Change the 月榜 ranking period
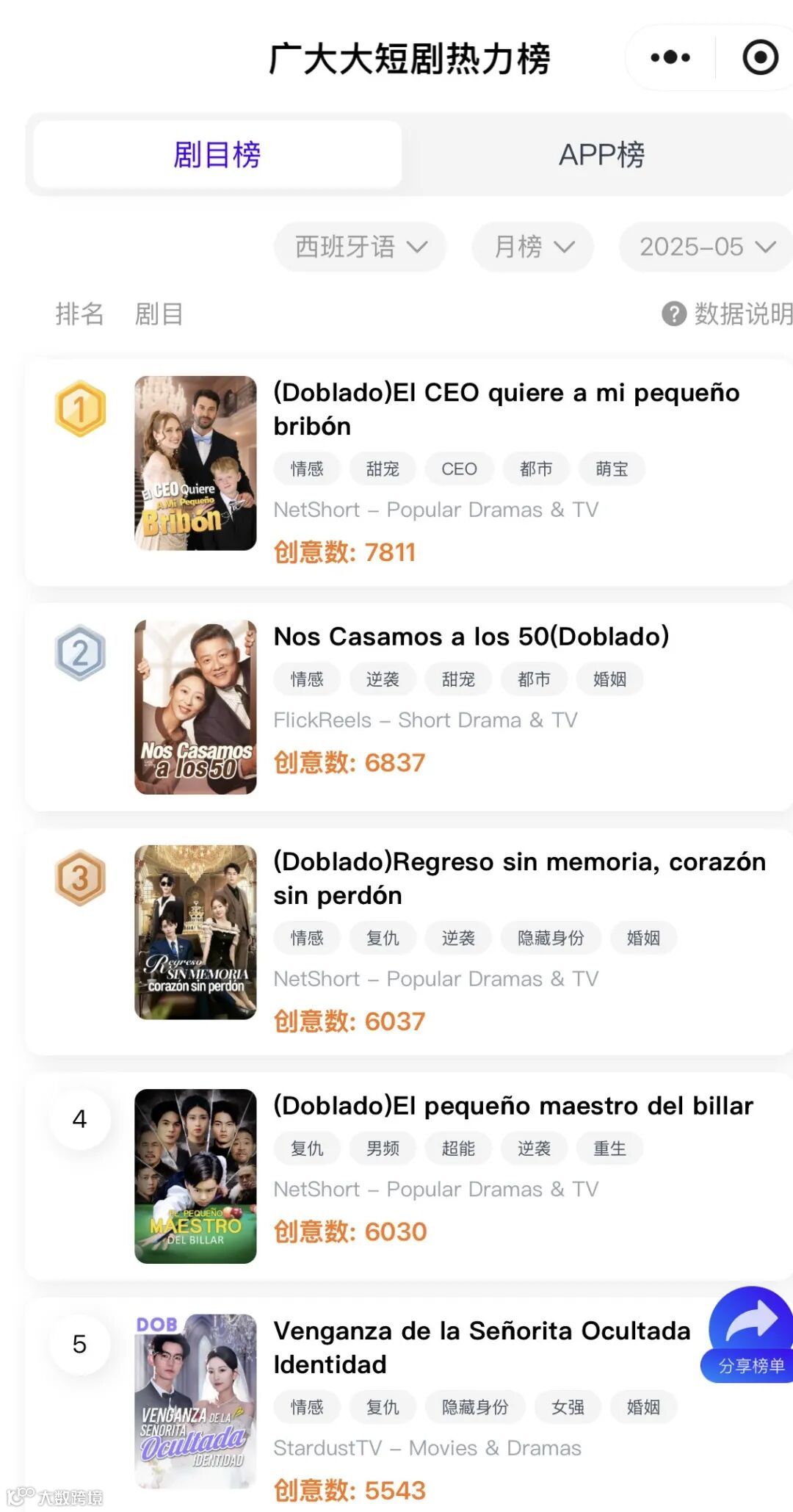 (532, 247)
